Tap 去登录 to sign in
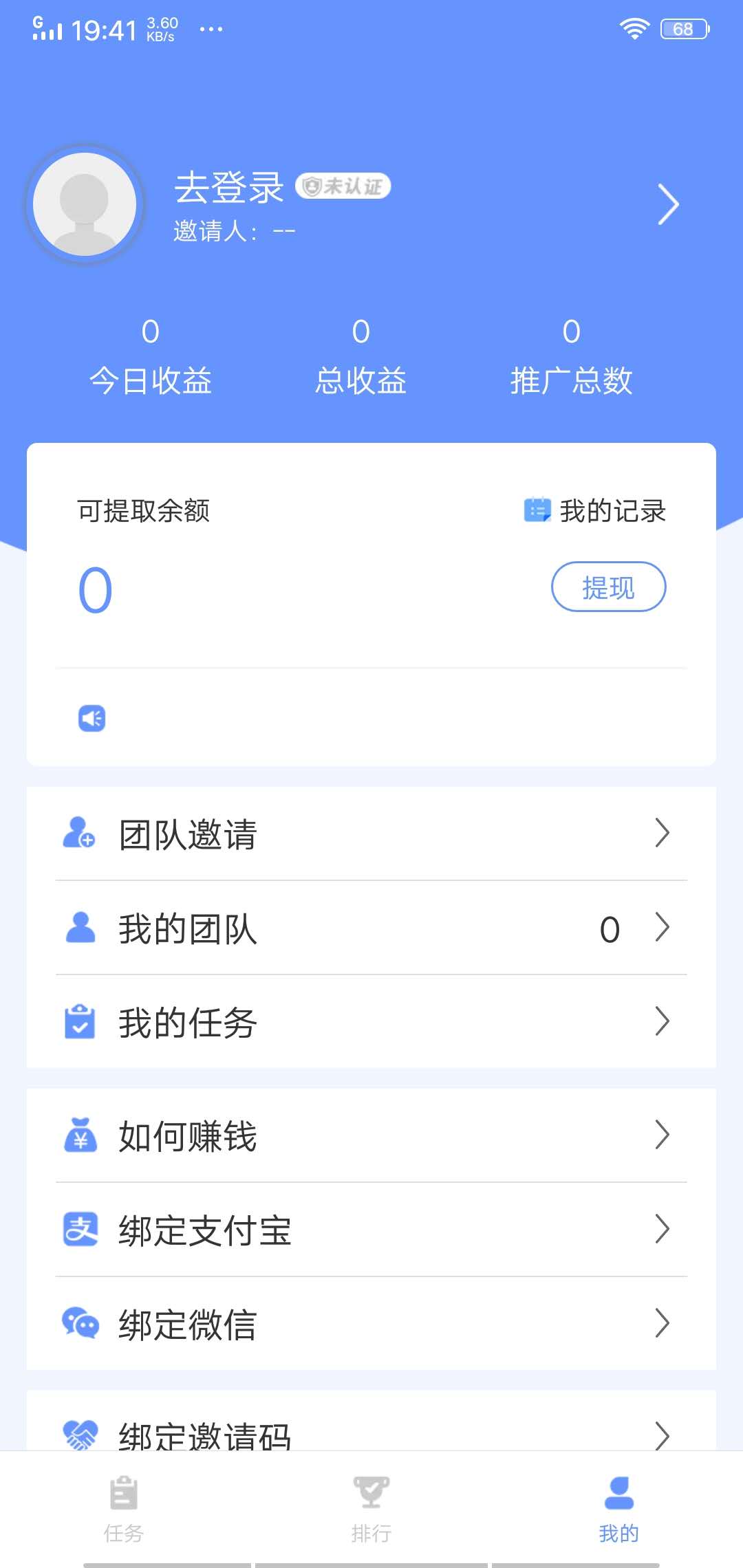The height and width of the screenshot is (1568, 743). (x=228, y=188)
